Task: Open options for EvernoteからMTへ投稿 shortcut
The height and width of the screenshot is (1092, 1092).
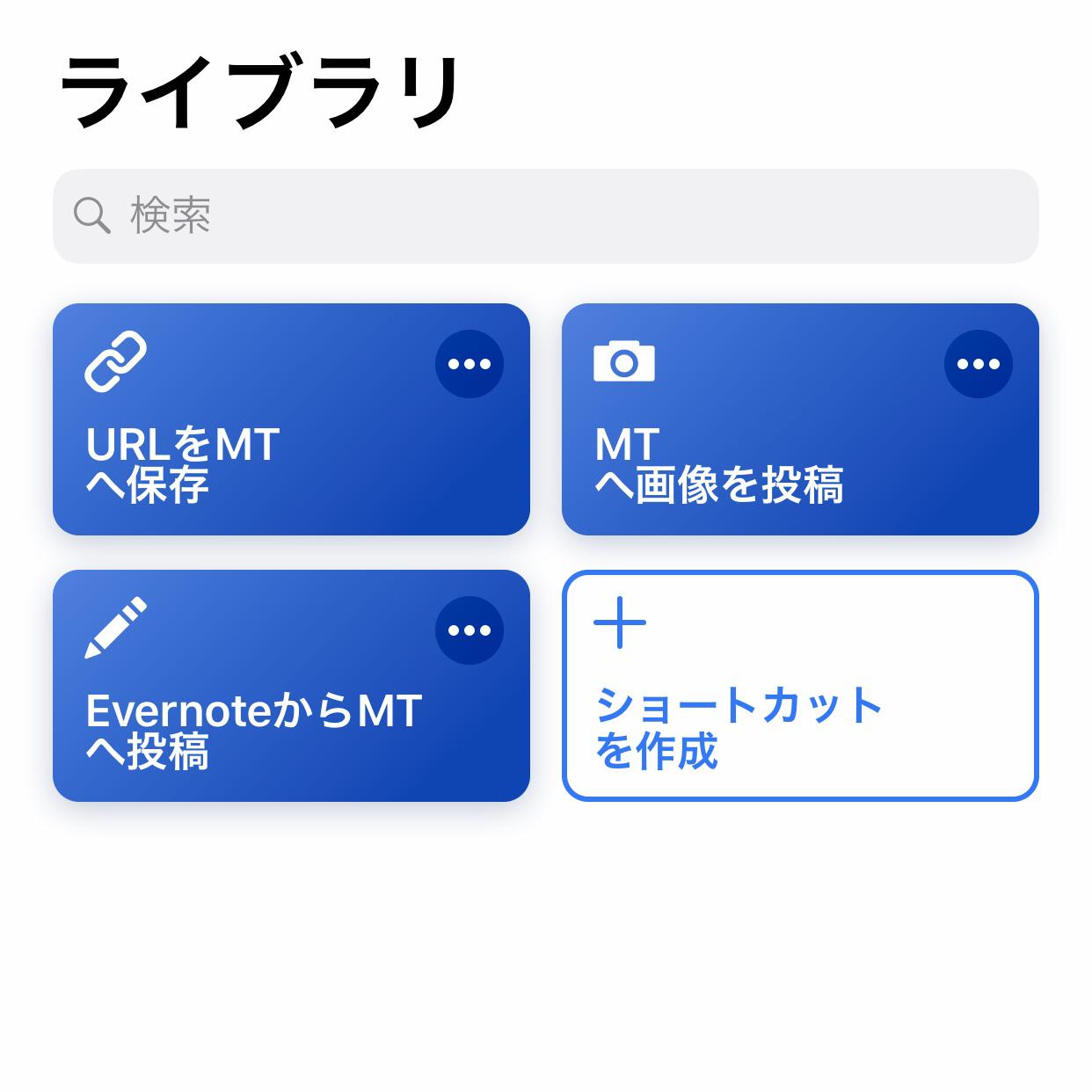Action: point(469,630)
